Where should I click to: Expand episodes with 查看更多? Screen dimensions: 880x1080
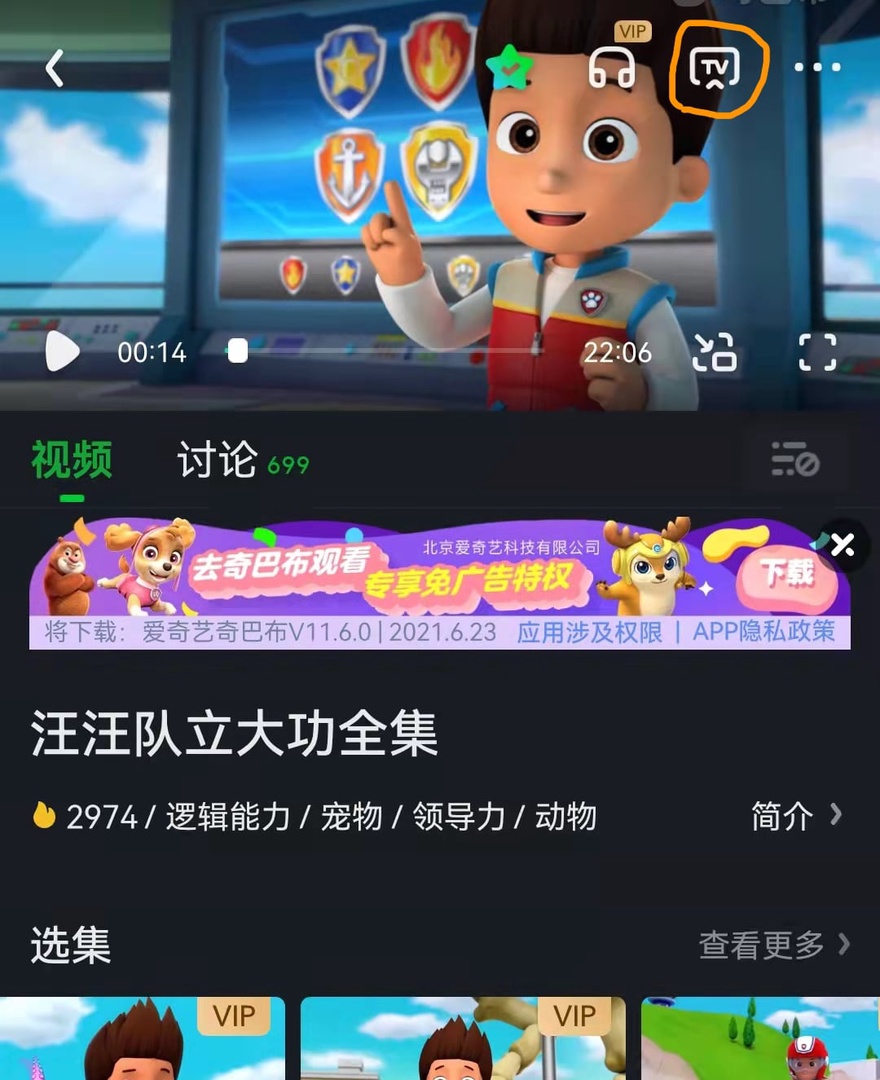tap(763, 947)
